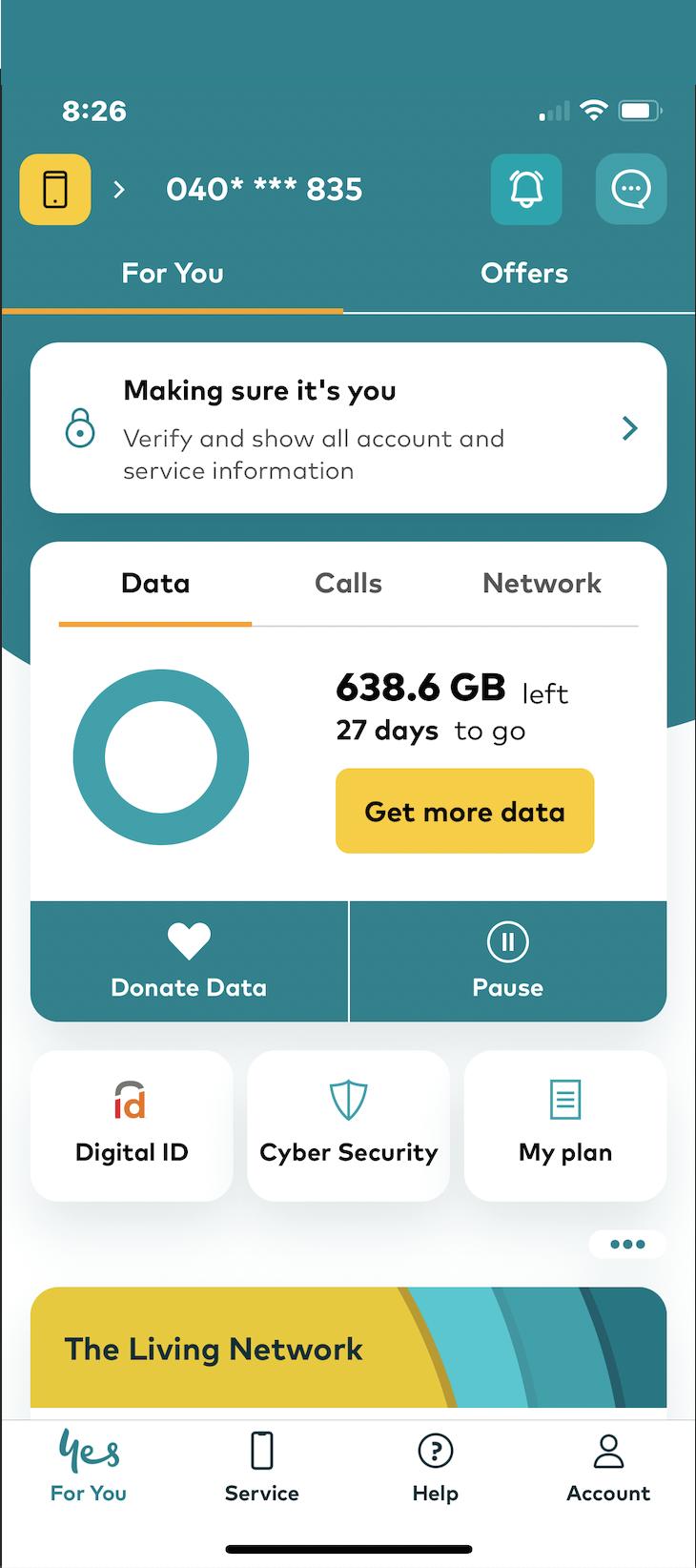Open the notifications bell

[x=526, y=189]
